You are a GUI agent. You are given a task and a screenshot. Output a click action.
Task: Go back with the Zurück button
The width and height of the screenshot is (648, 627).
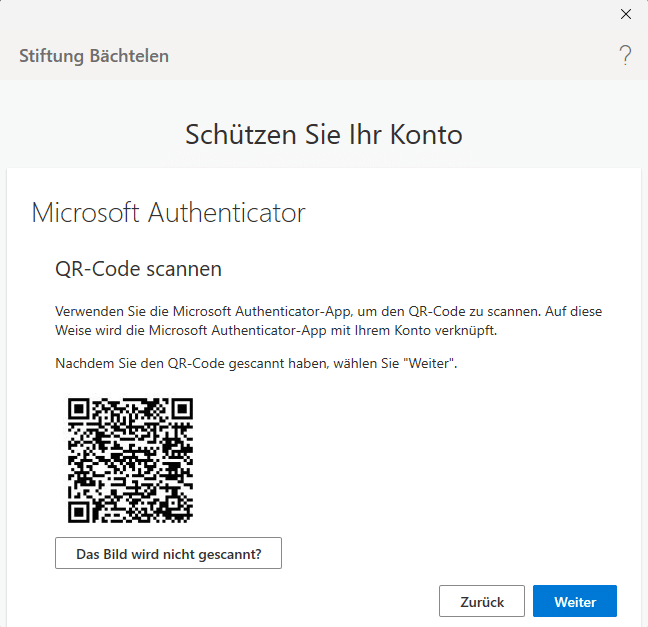click(481, 601)
